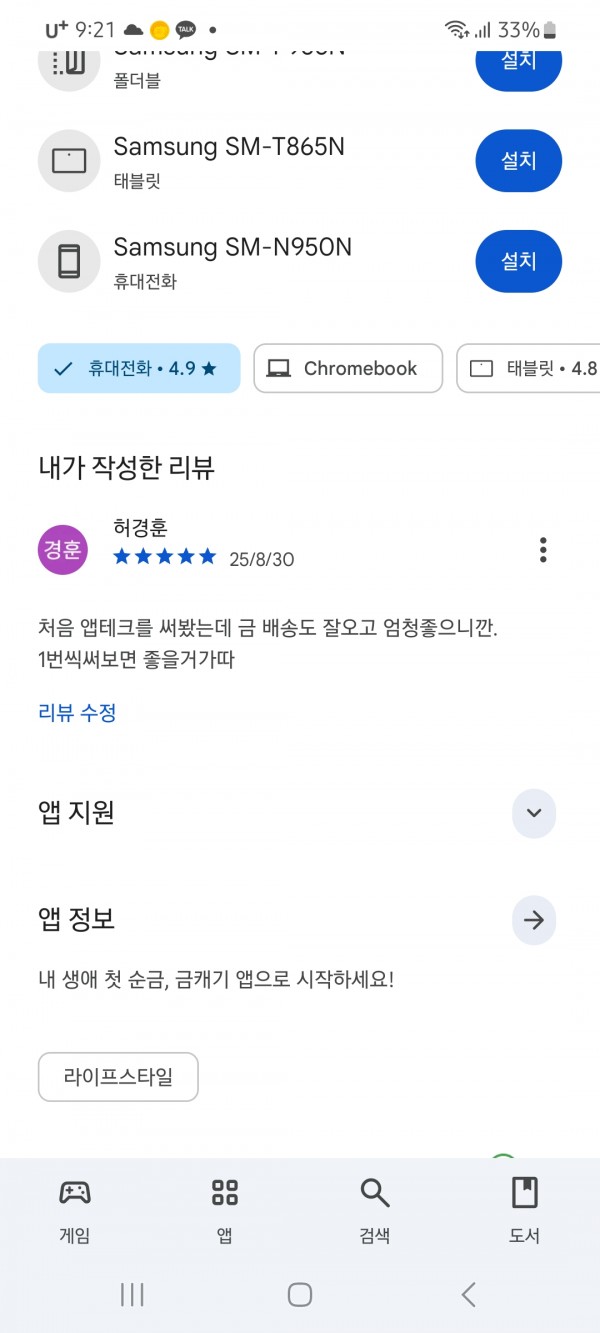Image resolution: width=600 pixels, height=1333 pixels.
Task: Select the Chromebook chip
Action: tap(348, 368)
